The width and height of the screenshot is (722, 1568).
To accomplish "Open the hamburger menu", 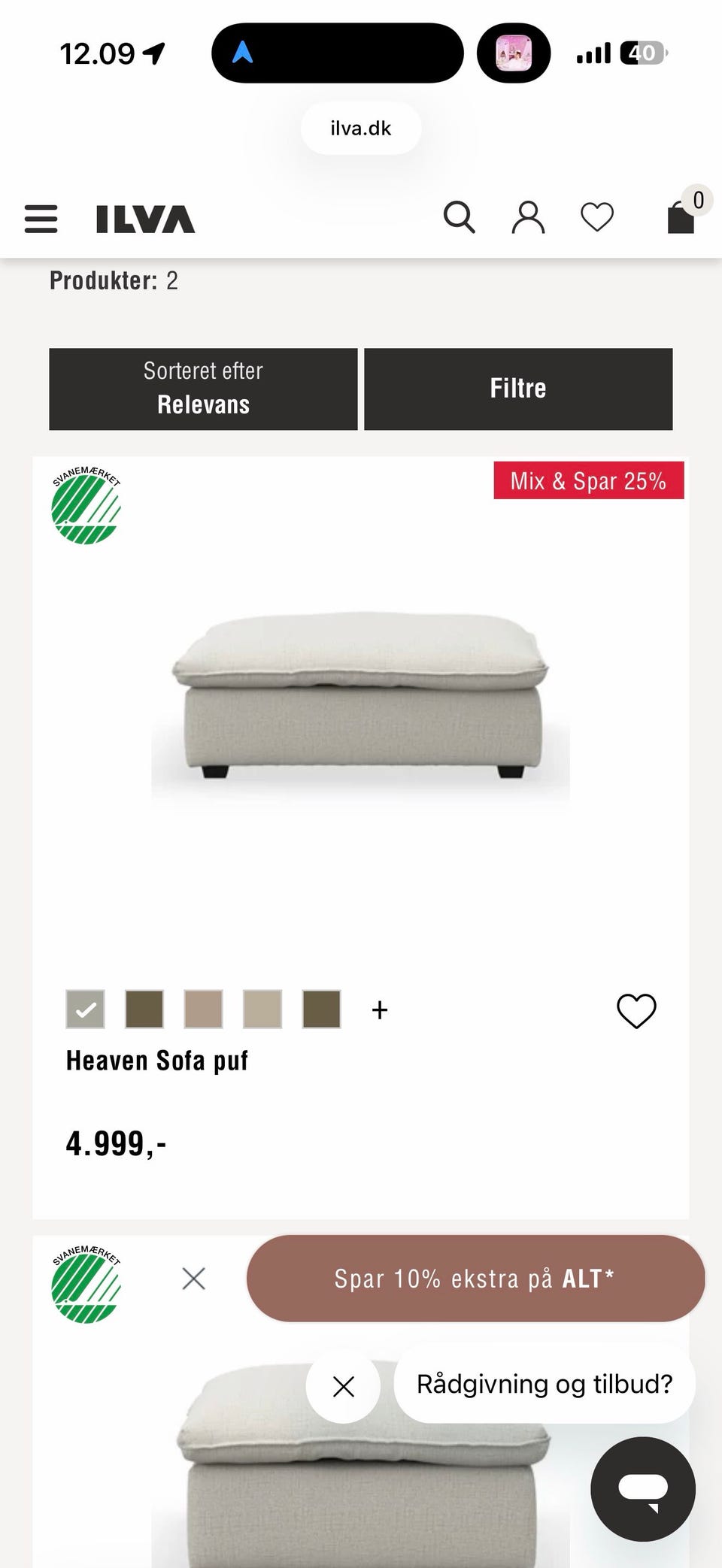I will click(x=41, y=219).
